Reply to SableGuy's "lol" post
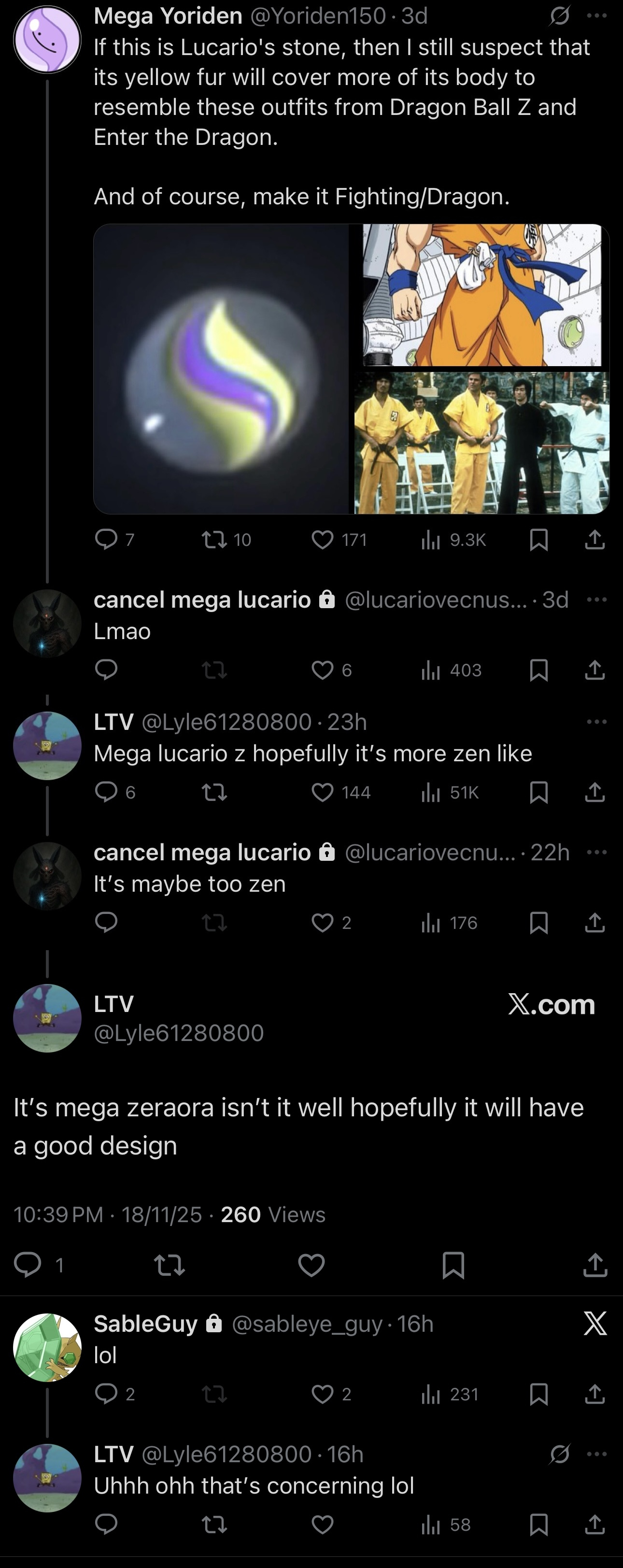 tap(107, 1394)
